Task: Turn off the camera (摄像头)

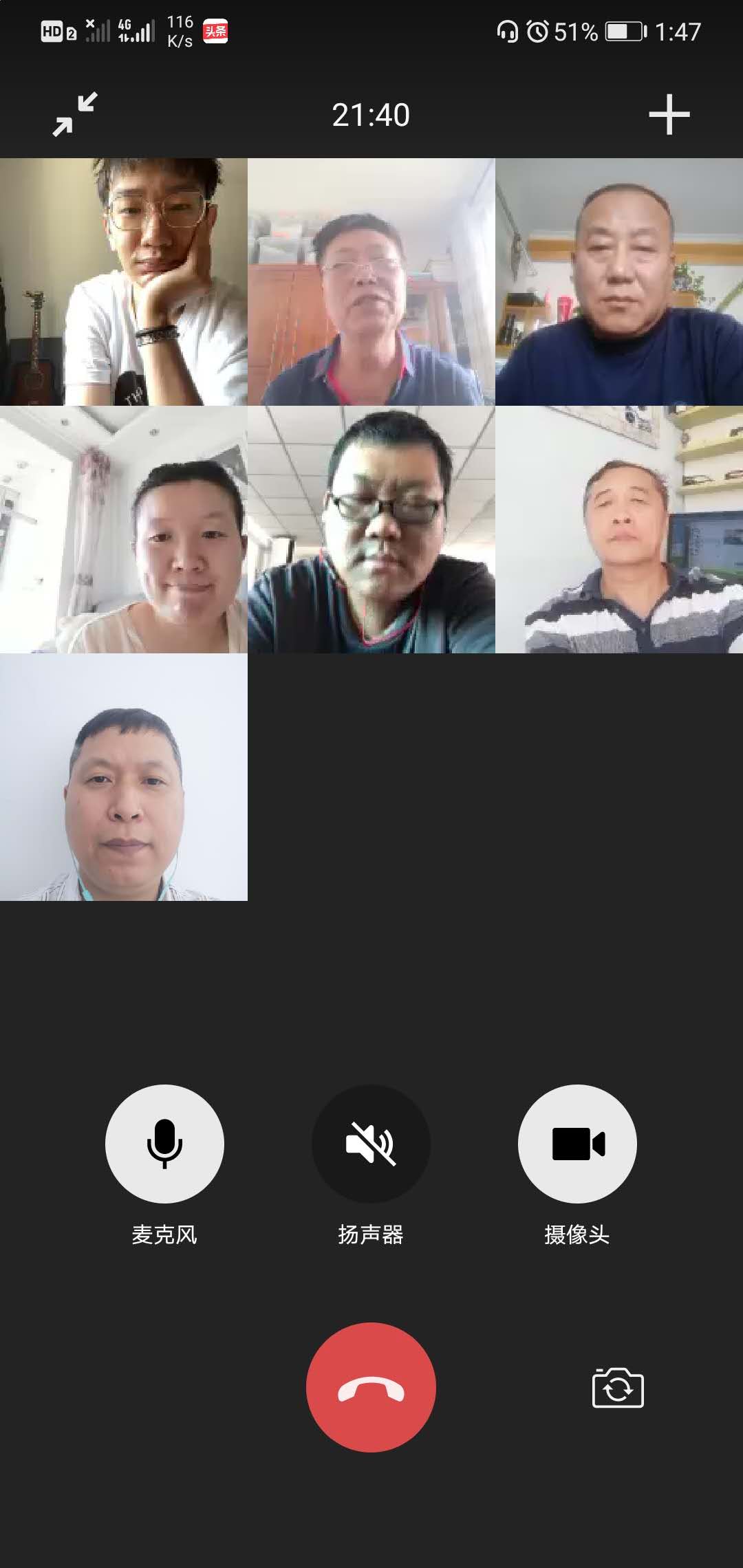Action: tap(577, 1144)
